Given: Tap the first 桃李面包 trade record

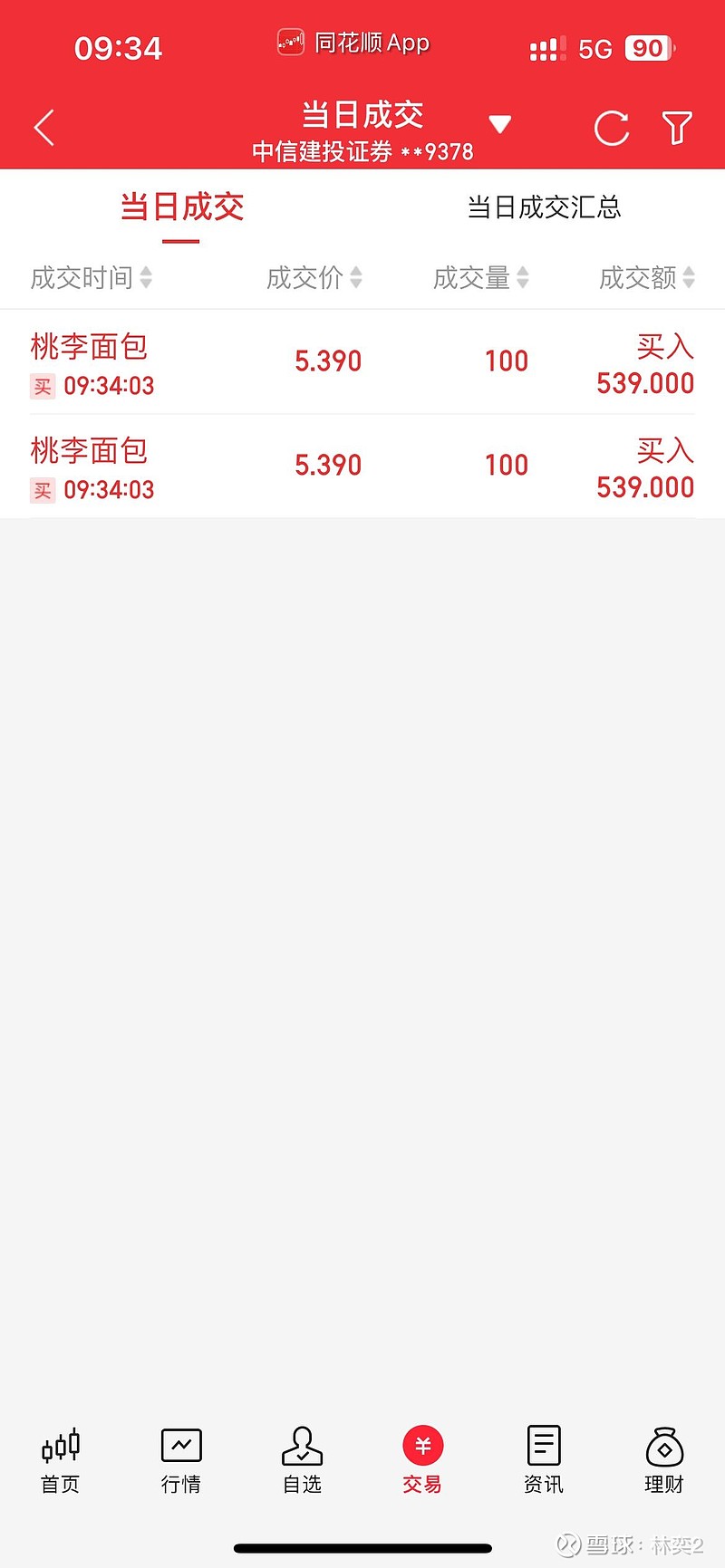Looking at the screenshot, I should (x=362, y=362).
